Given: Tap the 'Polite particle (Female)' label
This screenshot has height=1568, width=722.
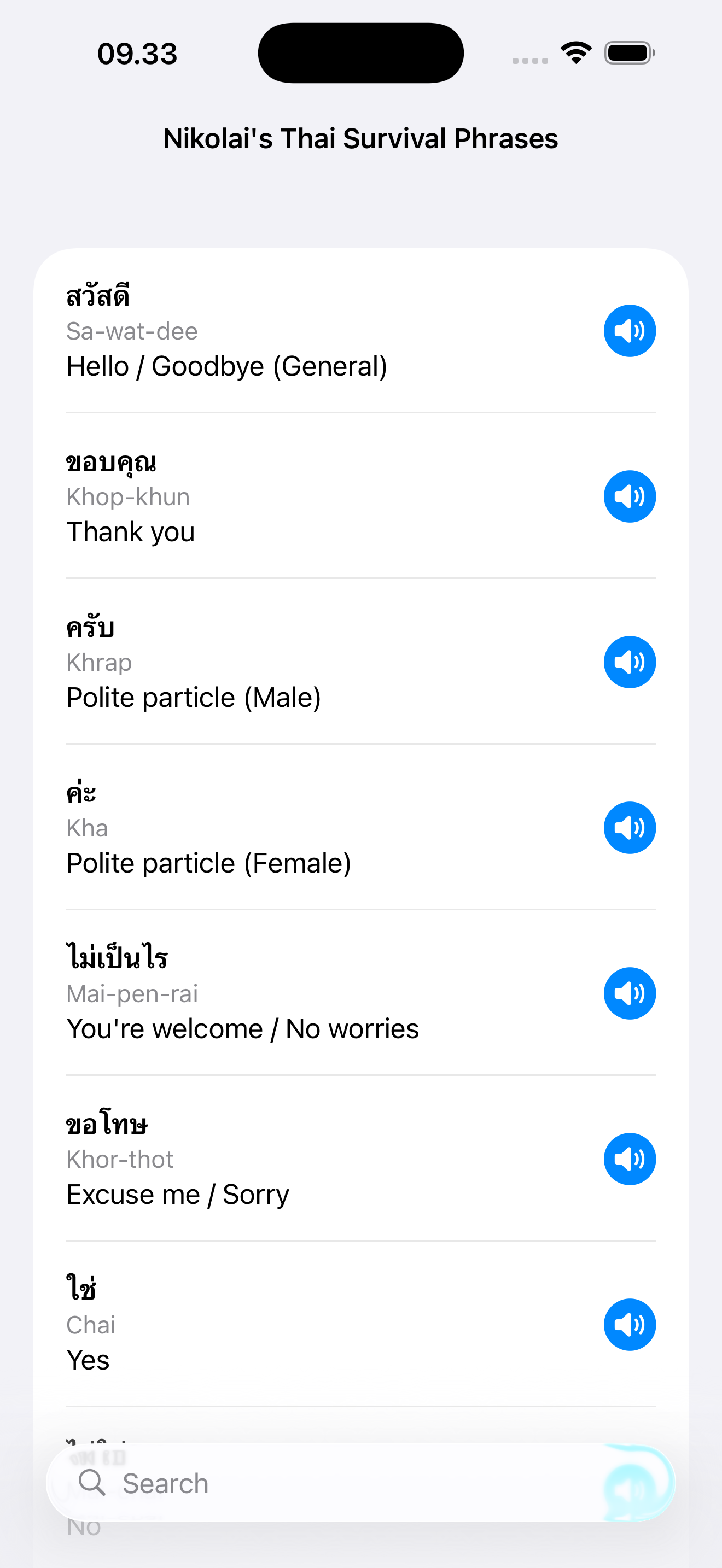Looking at the screenshot, I should (208, 862).
